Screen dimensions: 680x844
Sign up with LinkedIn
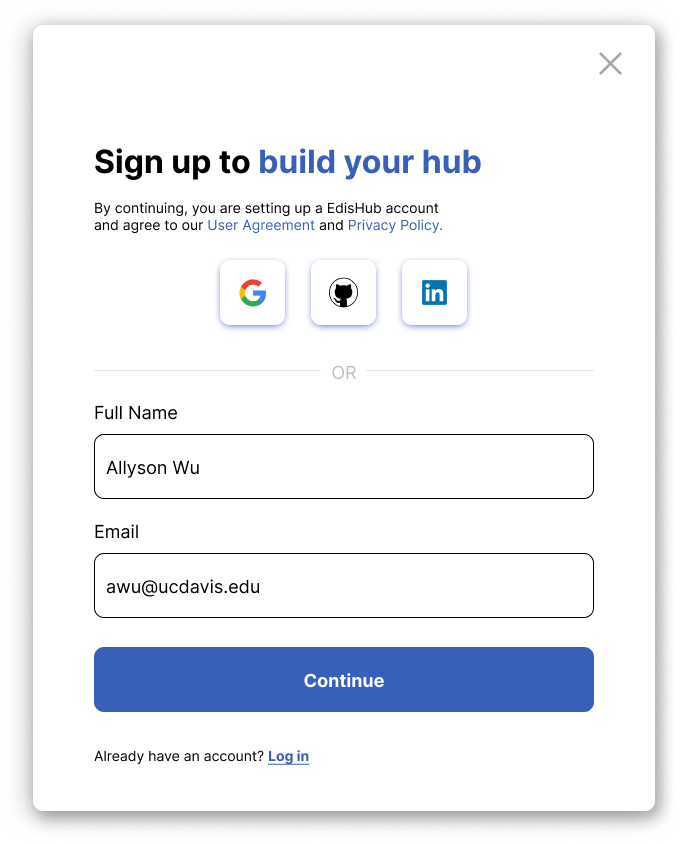pyautogui.click(x=434, y=293)
